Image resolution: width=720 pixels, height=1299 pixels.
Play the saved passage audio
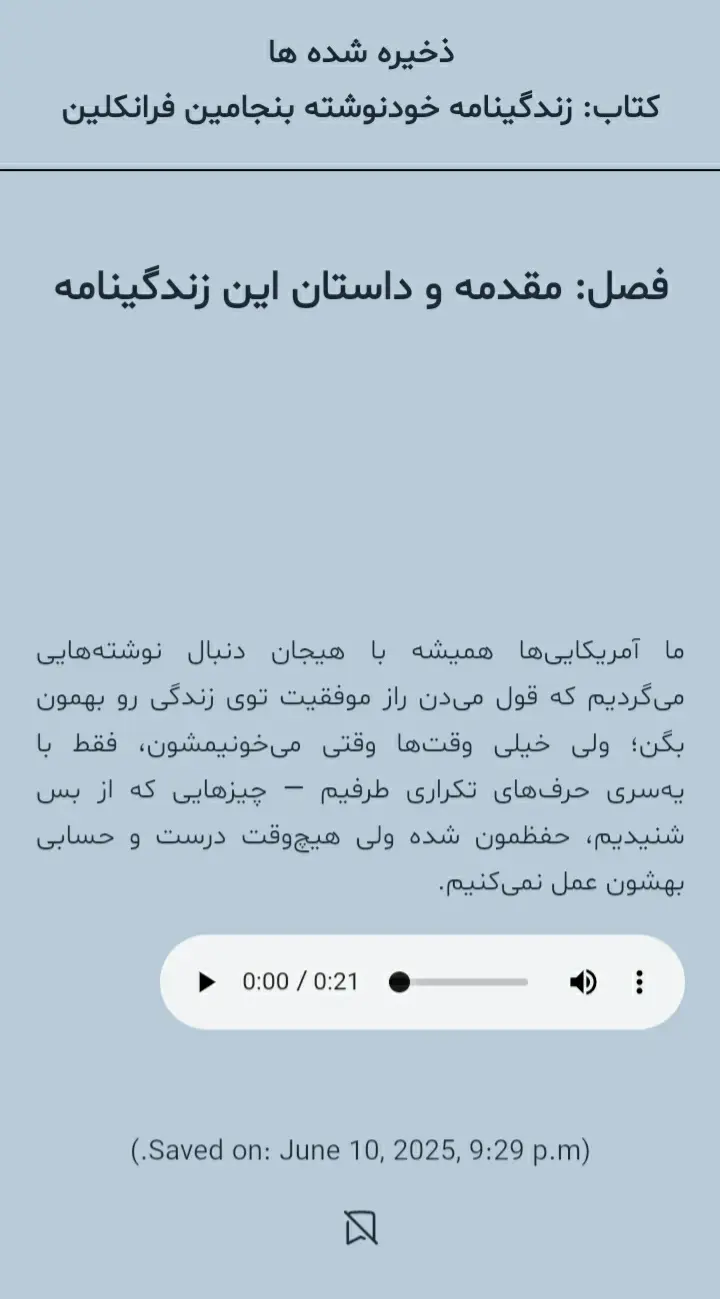coord(207,982)
